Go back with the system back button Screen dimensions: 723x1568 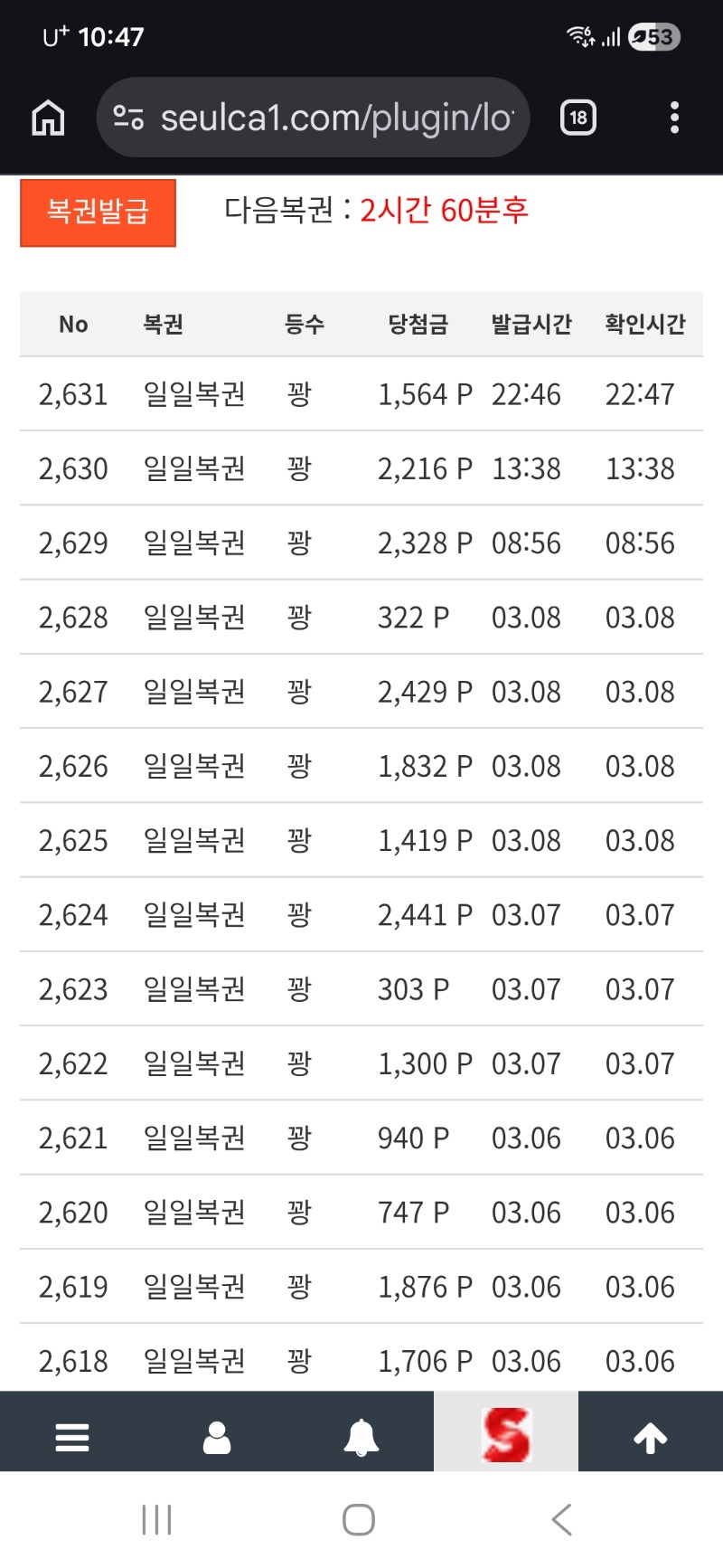(x=561, y=1520)
